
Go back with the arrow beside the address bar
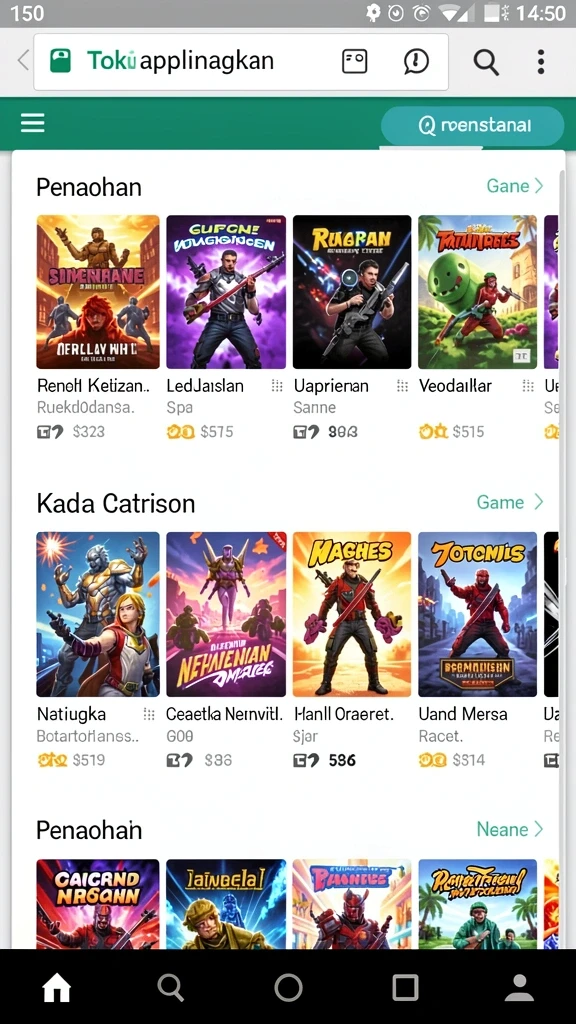tap(23, 61)
